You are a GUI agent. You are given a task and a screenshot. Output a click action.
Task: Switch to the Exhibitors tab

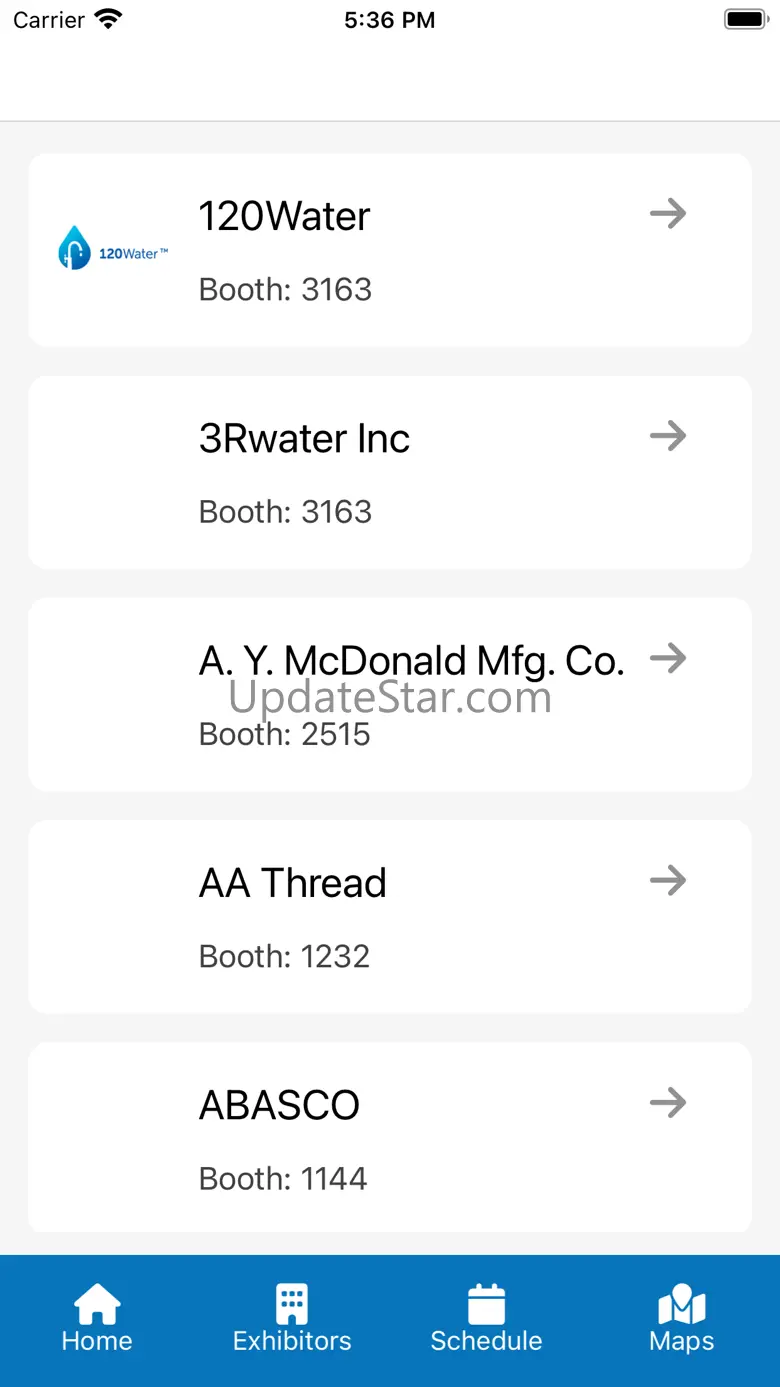(292, 1318)
